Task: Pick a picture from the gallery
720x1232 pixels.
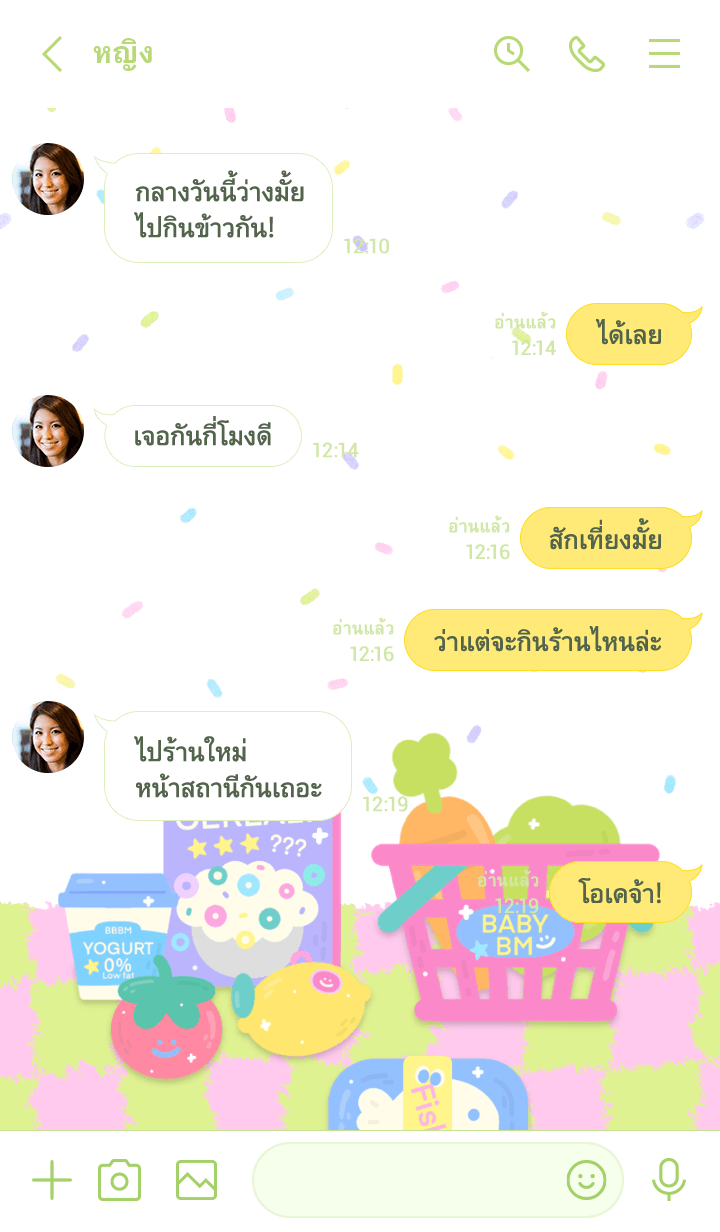Action: tap(196, 1181)
